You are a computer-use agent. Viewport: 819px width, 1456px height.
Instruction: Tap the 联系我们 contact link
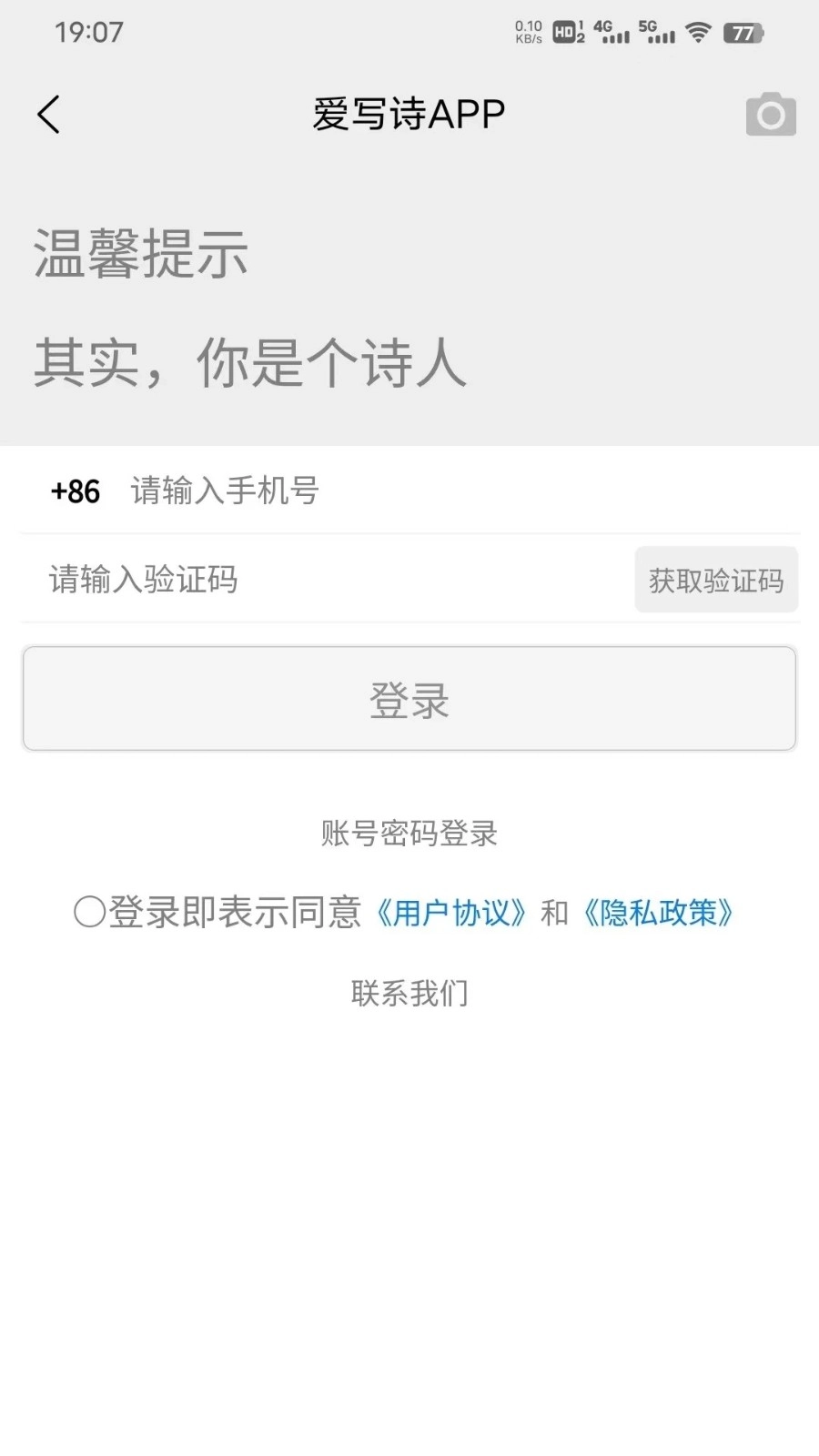pyautogui.click(x=409, y=992)
